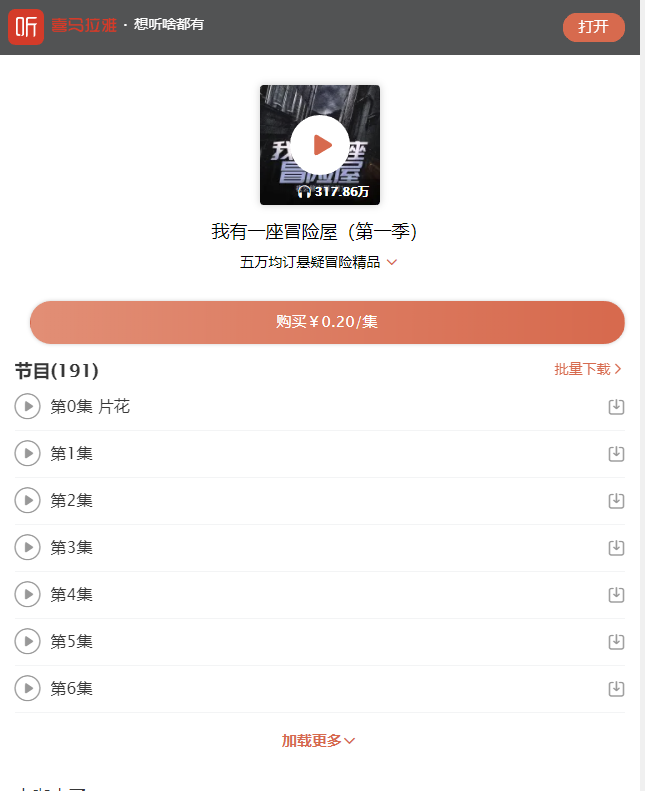This screenshot has height=791, width=645.
Task: Play episode 第2集
Action: click(27, 500)
